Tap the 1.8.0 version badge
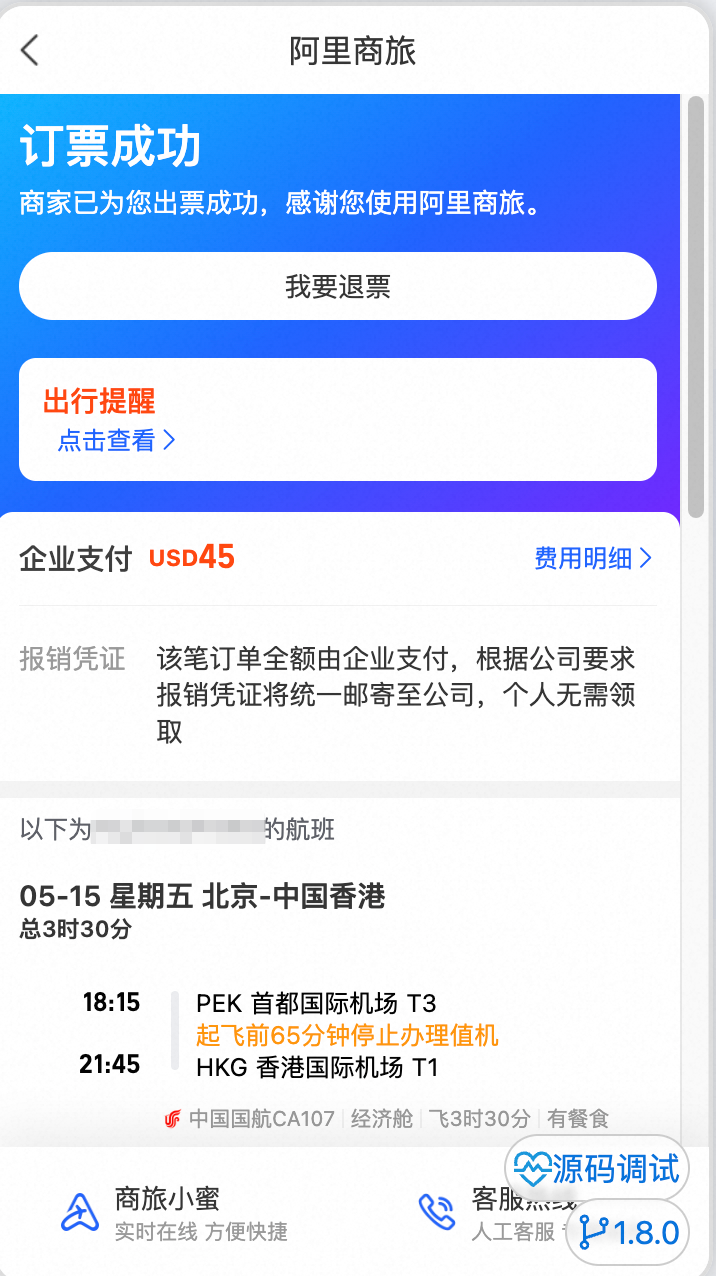This screenshot has width=716, height=1276. [x=629, y=1233]
